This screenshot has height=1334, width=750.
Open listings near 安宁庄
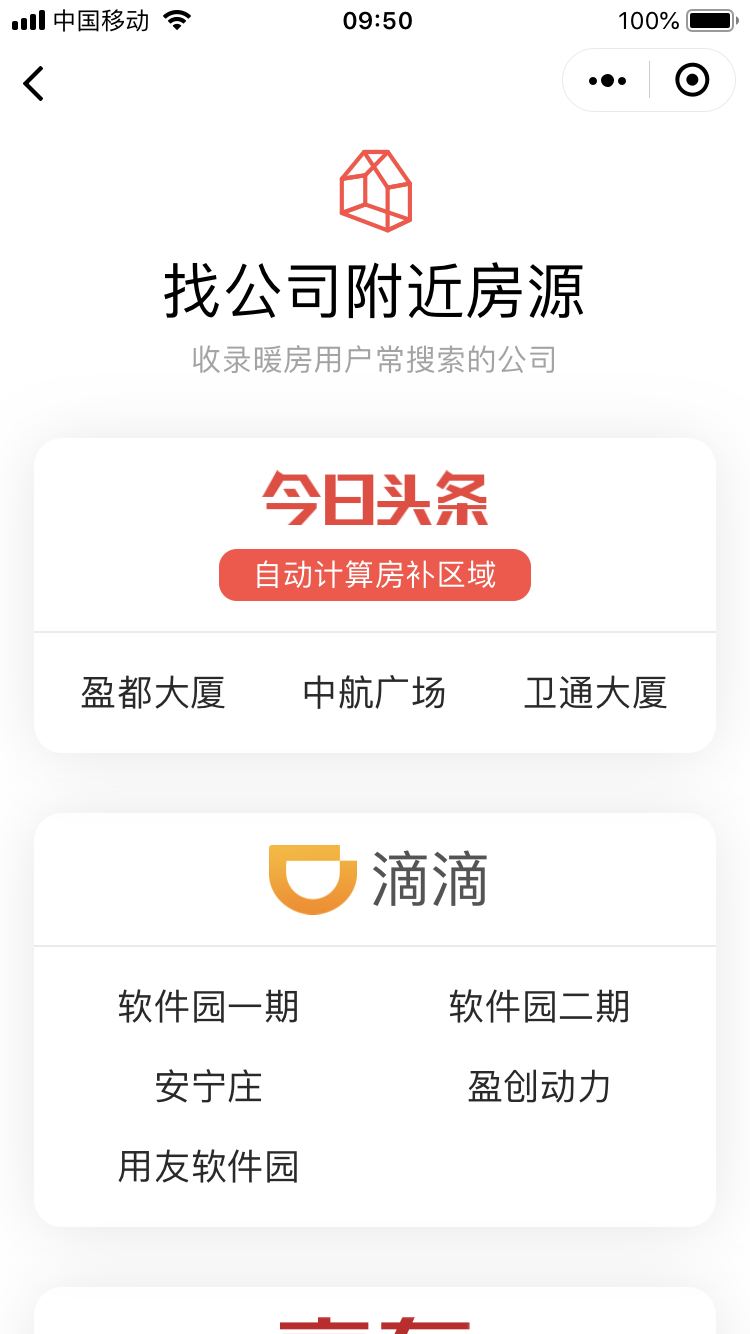point(208,1087)
